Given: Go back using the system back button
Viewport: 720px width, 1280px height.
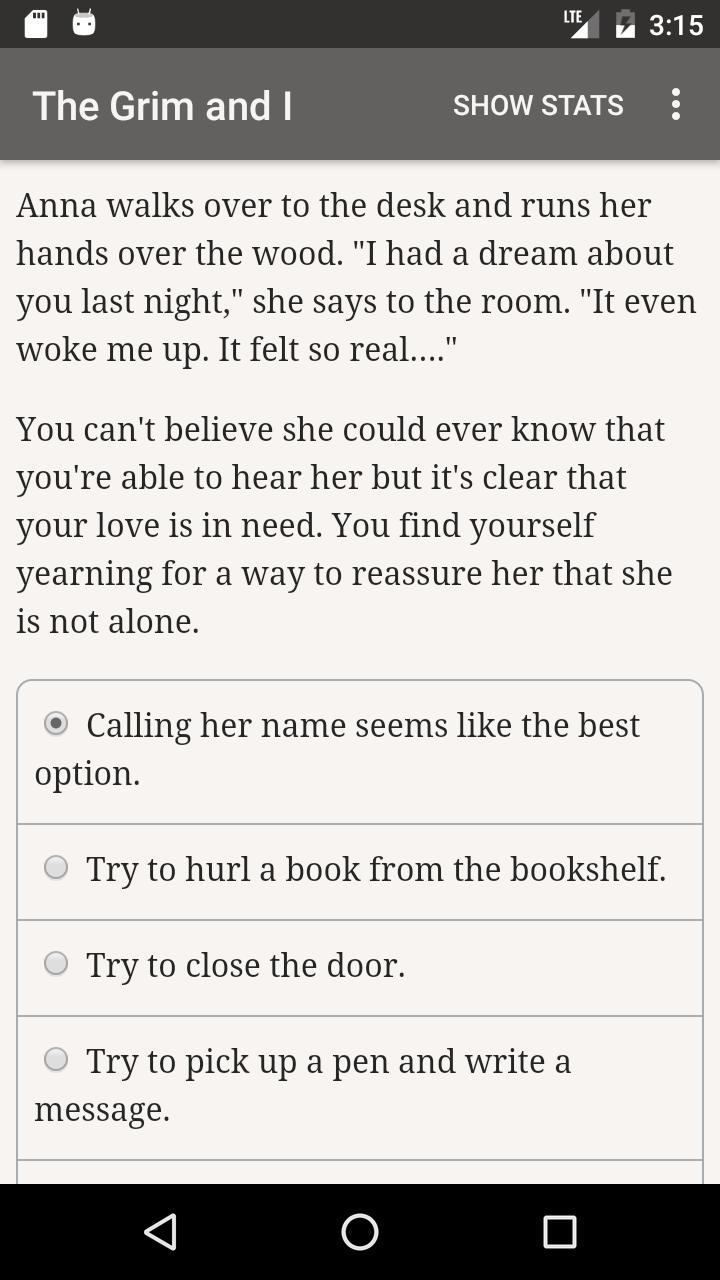Looking at the screenshot, I should pos(160,1232).
